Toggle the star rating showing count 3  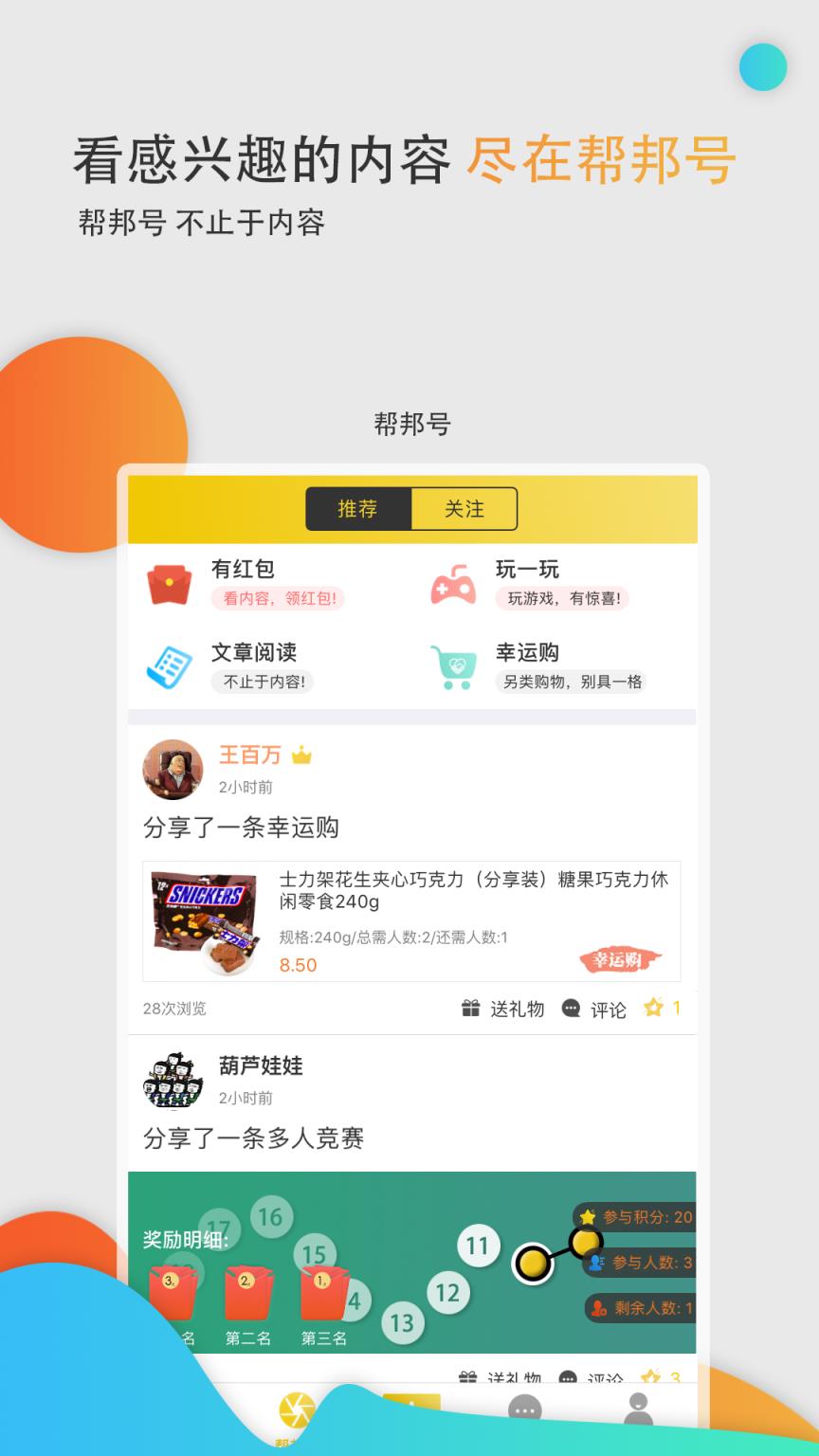pos(652,1376)
